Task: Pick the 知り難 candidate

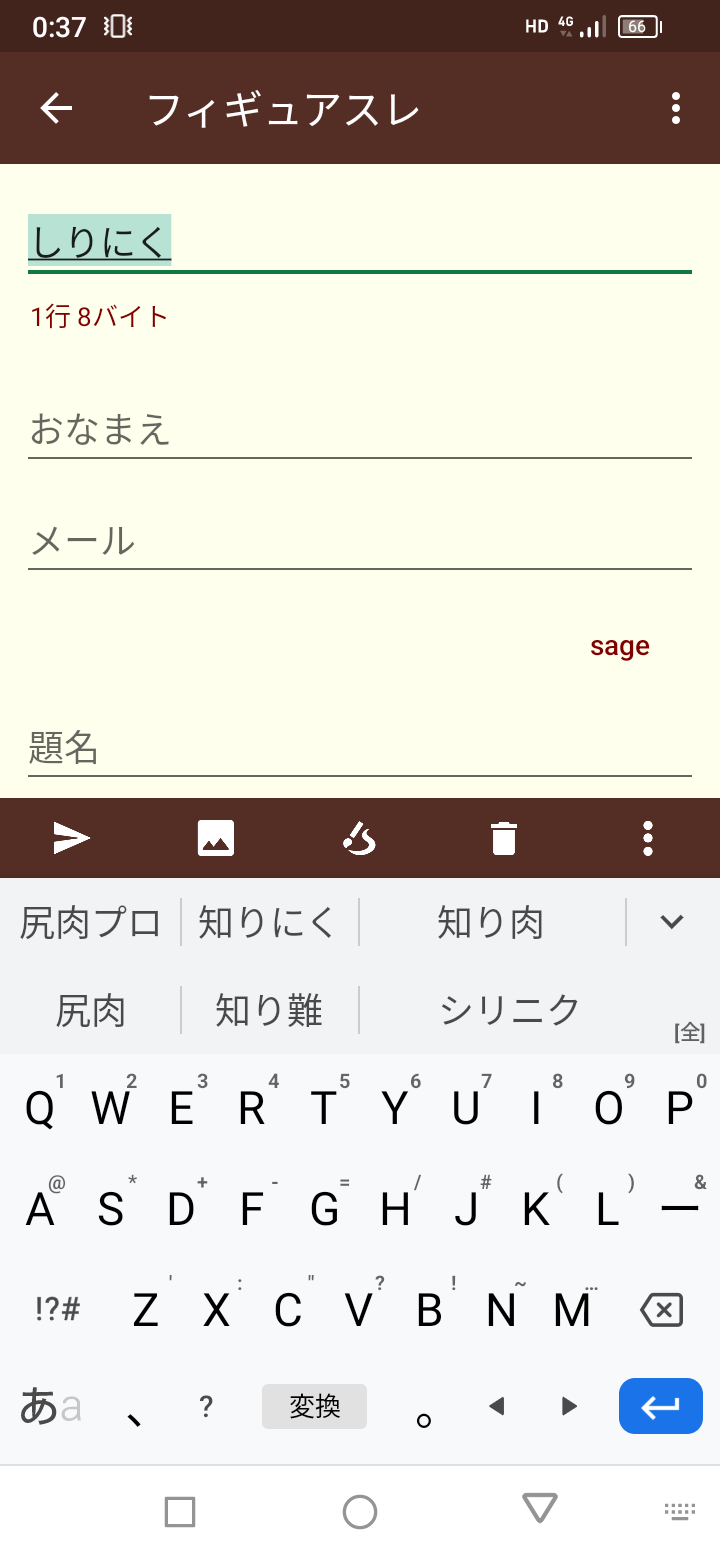Action: pos(268,1010)
